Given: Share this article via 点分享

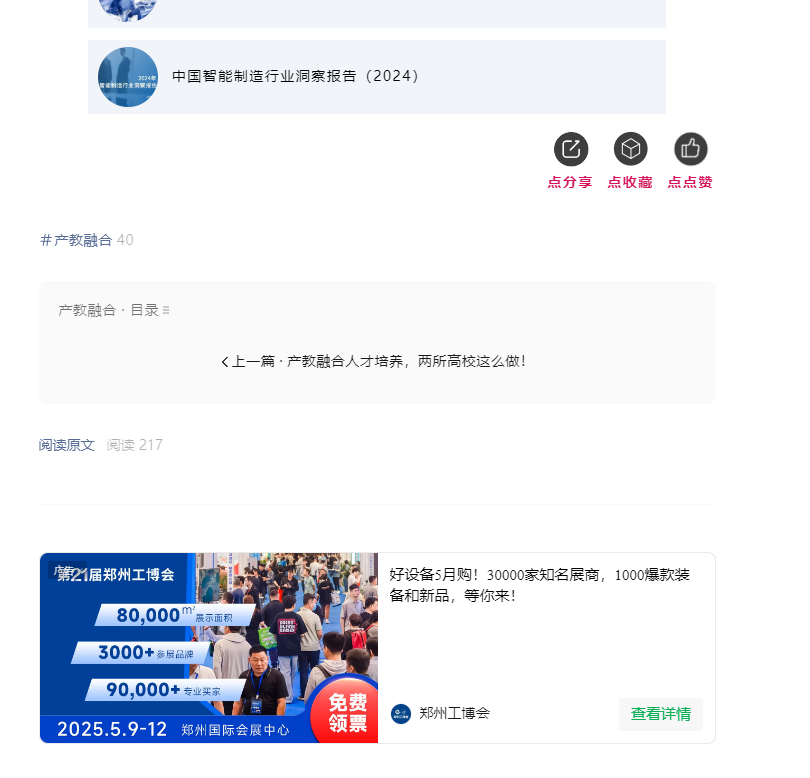Looking at the screenshot, I should 571,150.
